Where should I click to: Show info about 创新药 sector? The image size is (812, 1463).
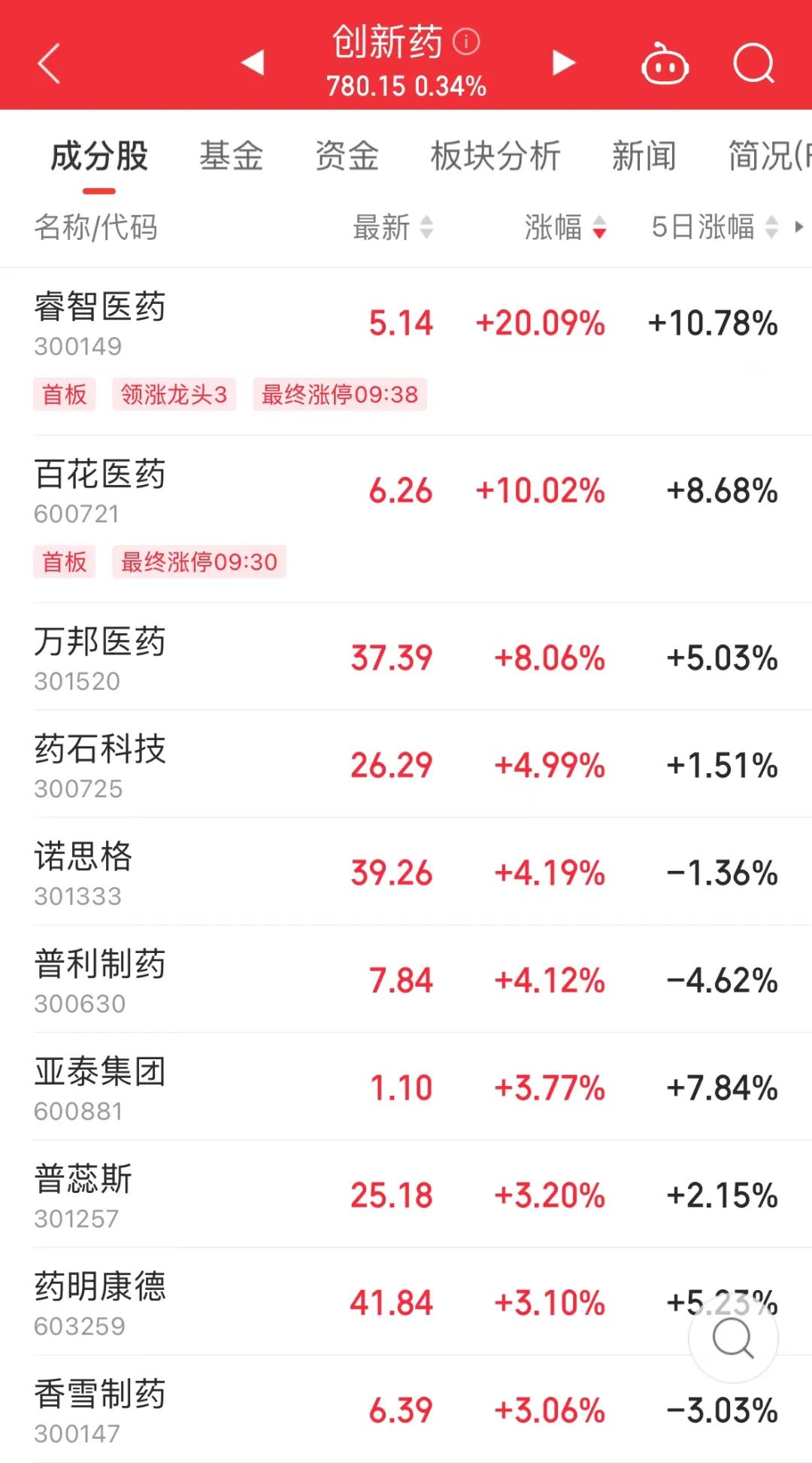(x=466, y=41)
